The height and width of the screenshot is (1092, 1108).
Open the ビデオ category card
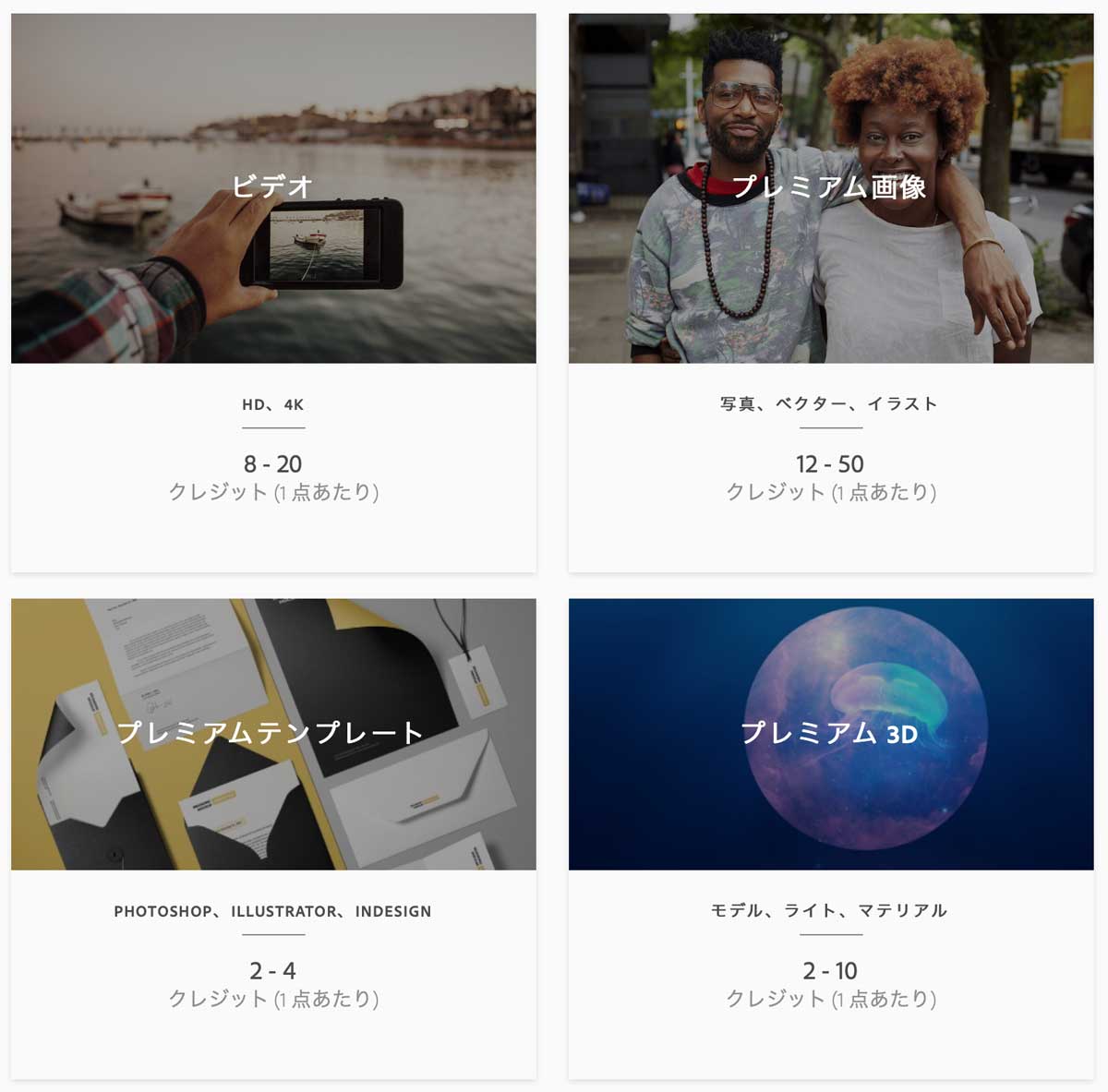pyautogui.click(x=273, y=188)
